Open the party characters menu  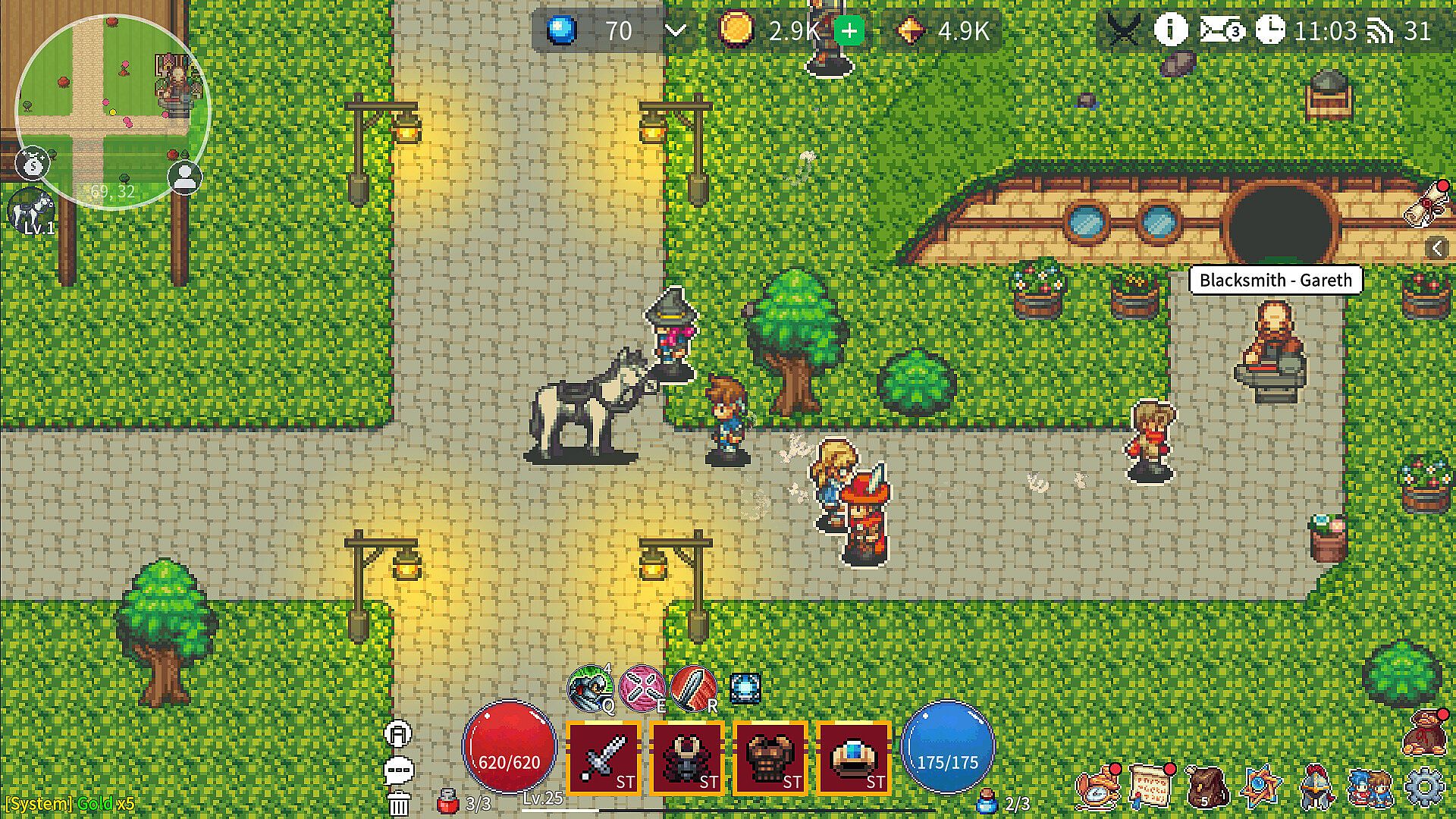[x=1370, y=787]
